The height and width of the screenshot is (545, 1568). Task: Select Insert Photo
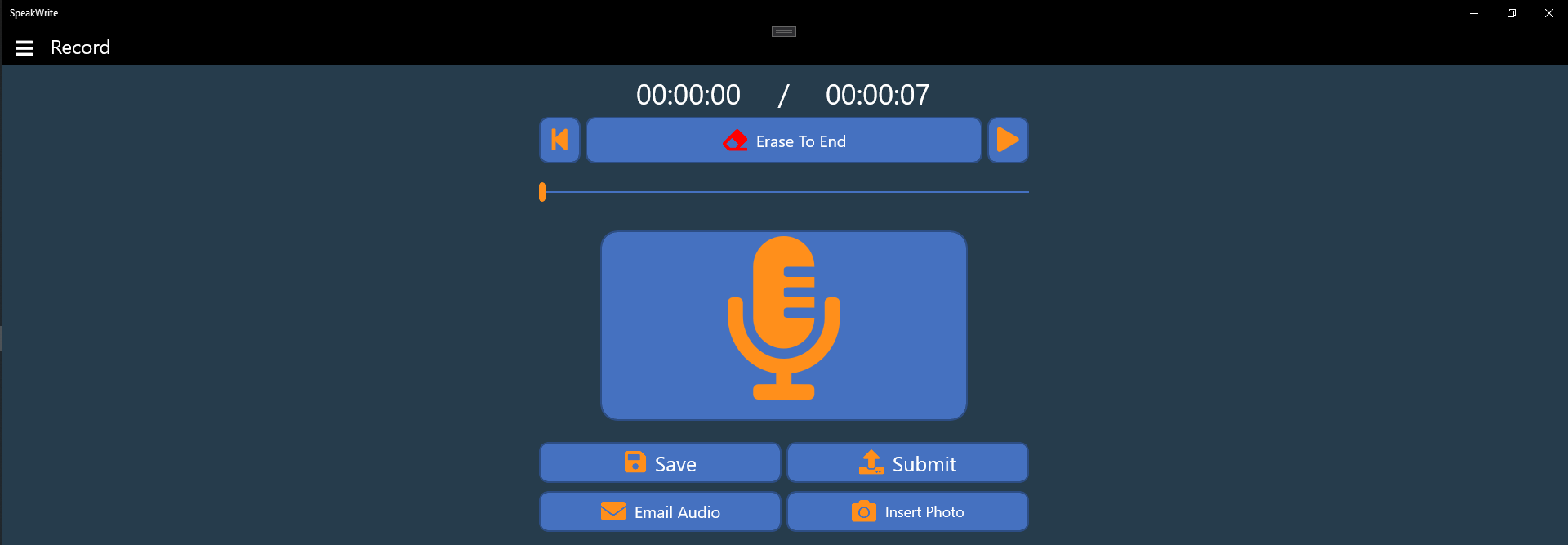pyautogui.click(x=907, y=512)
